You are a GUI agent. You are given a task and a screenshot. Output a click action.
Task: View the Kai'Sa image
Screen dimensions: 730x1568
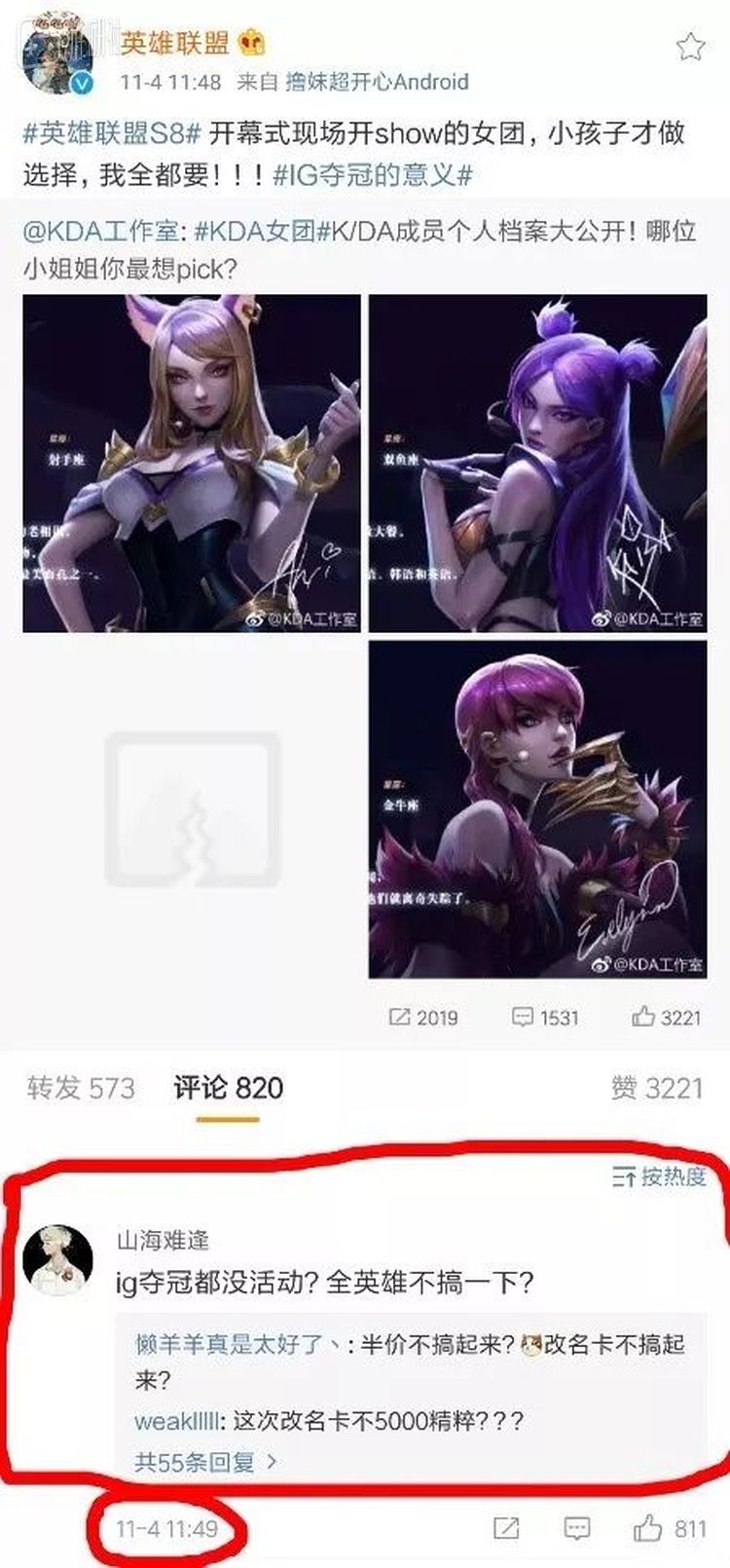click(537, 464)
